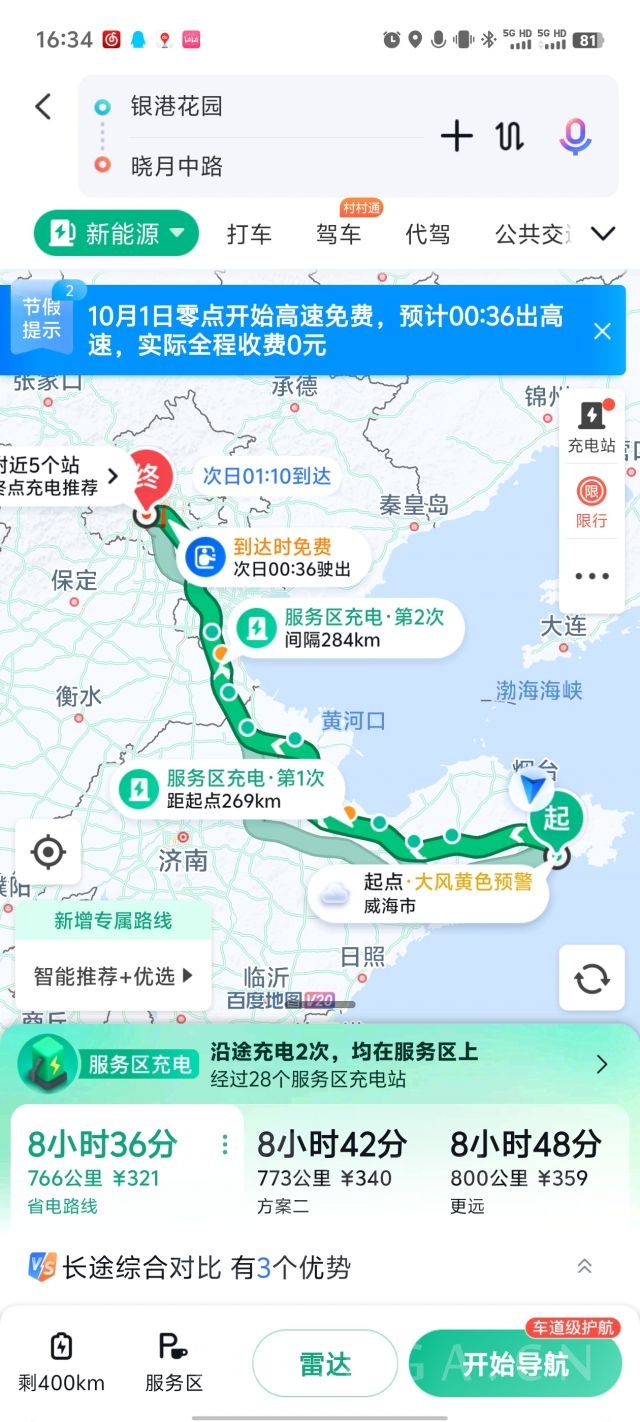Viewport: 640px width, 1422px height.
Task: Go back with the top-left arrow
Action: tap(43, 107)
